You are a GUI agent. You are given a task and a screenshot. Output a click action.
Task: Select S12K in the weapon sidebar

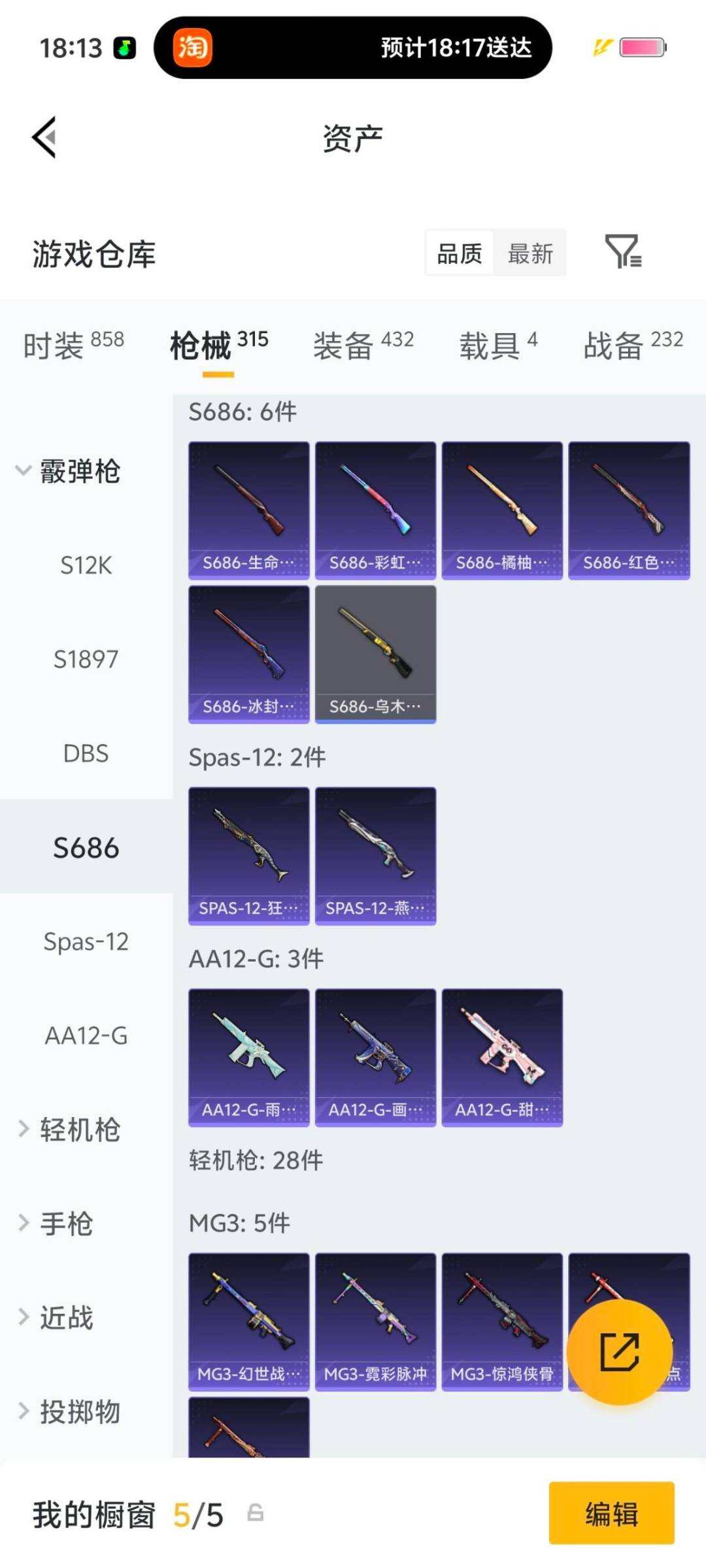[84, 565]
